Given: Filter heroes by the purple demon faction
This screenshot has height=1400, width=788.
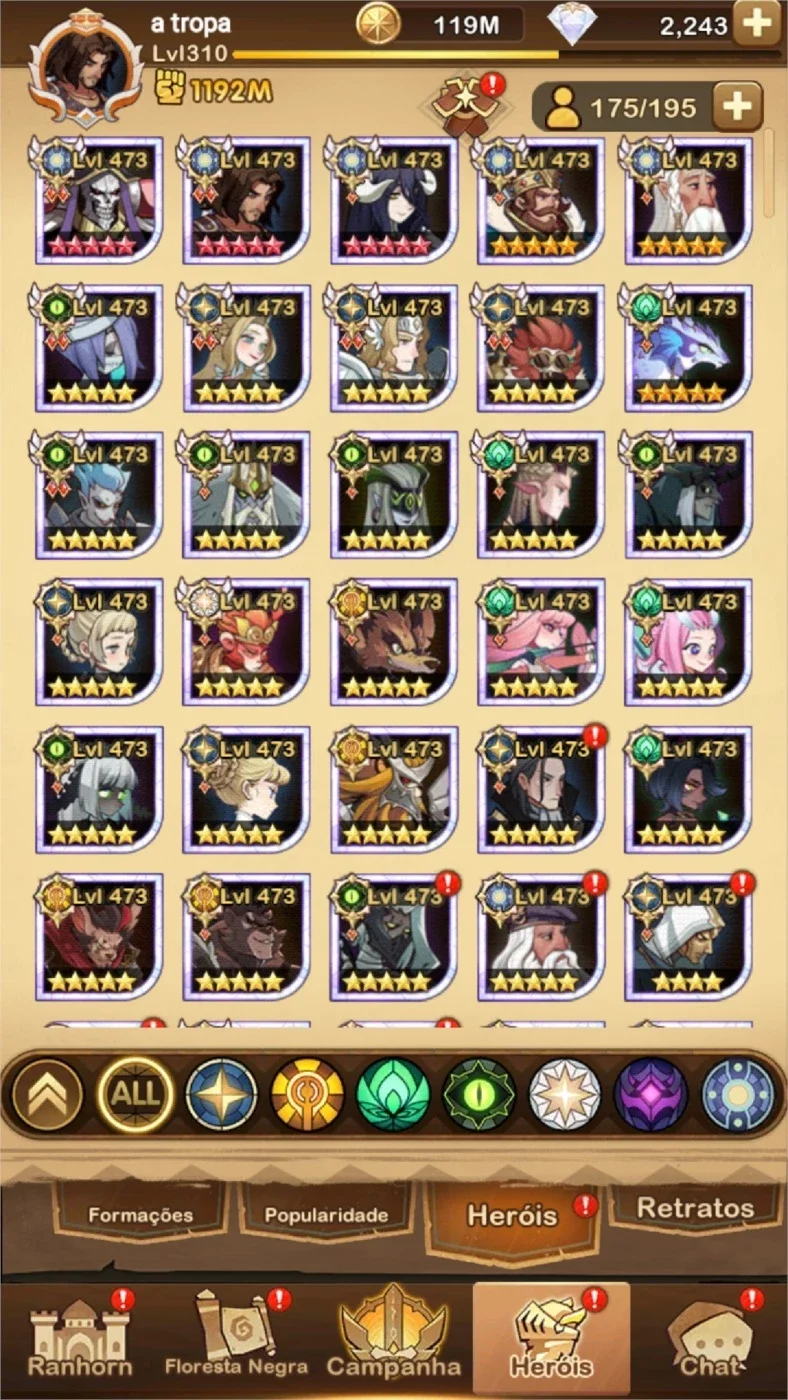Looking at the screenshot, I should pos(651,1094).
